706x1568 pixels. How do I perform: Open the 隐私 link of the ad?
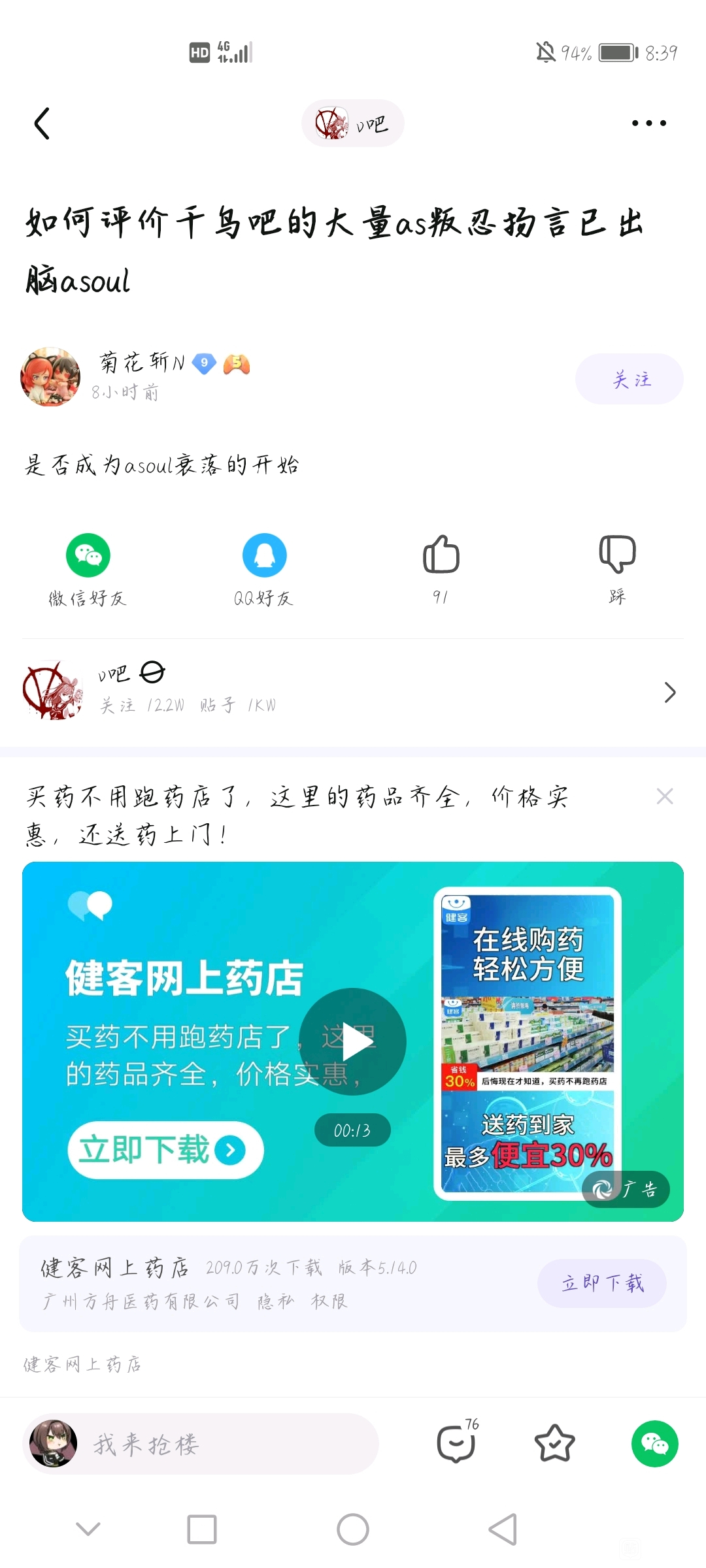275,1301
